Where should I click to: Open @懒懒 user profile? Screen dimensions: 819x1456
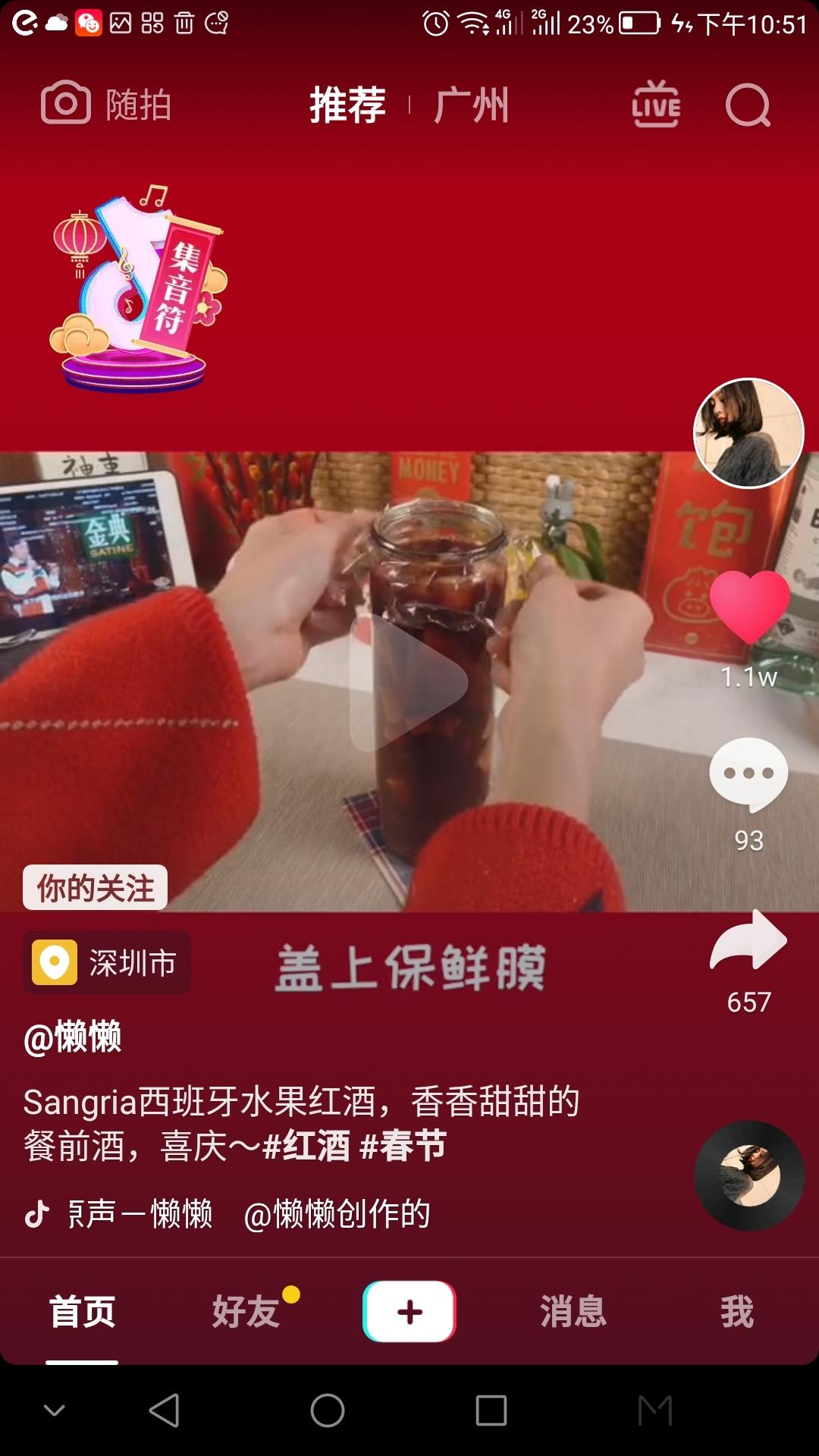pyautogui.click(x=73, y=1037)
